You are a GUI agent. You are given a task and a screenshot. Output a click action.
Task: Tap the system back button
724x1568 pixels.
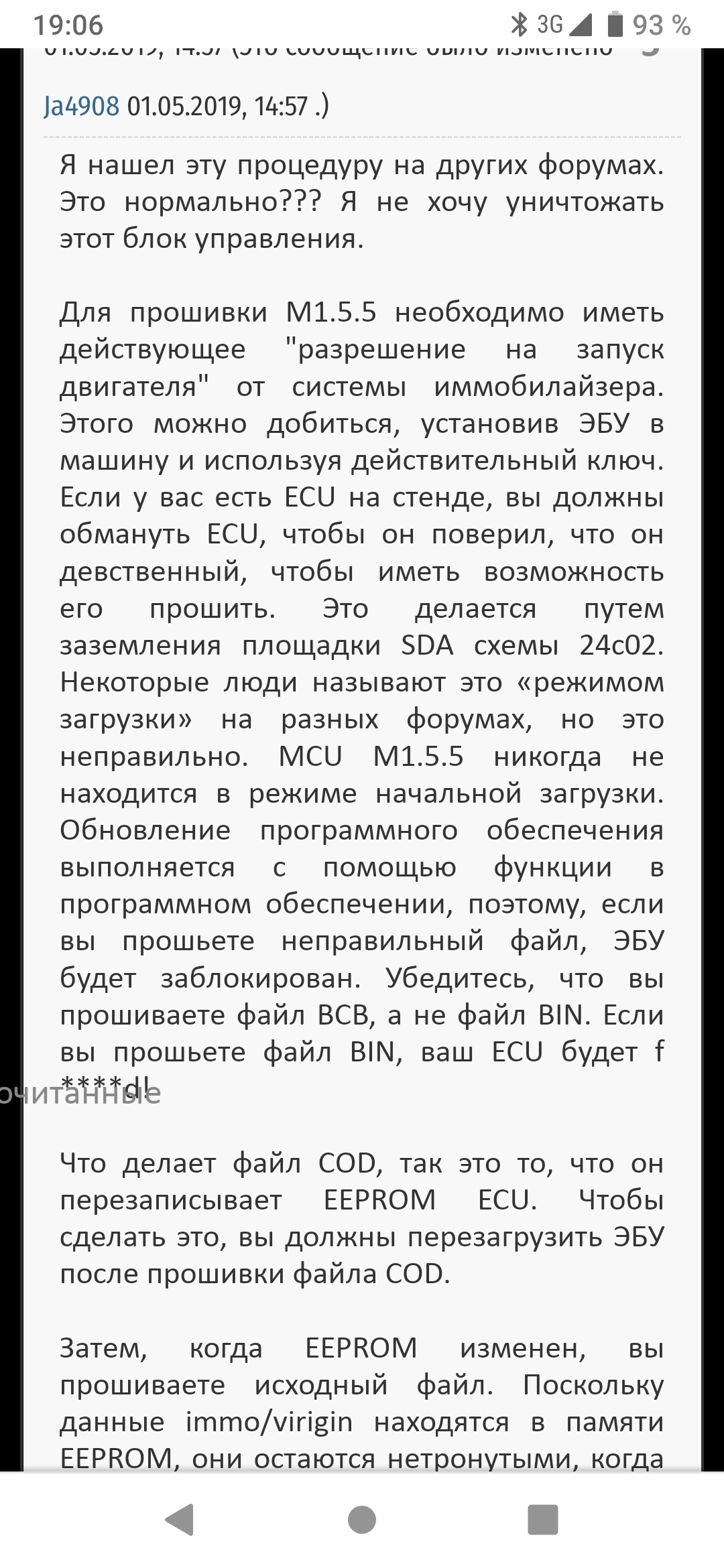(180, 1519)
